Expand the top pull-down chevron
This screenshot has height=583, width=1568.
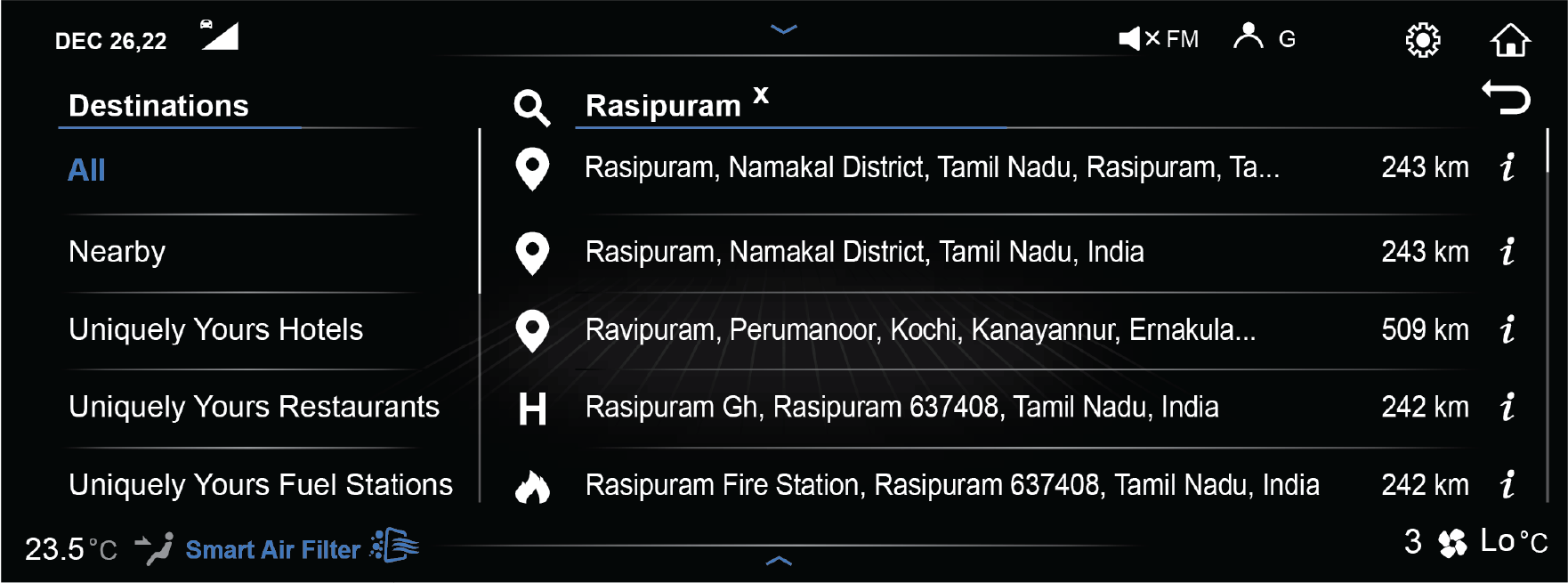point(783,29)
